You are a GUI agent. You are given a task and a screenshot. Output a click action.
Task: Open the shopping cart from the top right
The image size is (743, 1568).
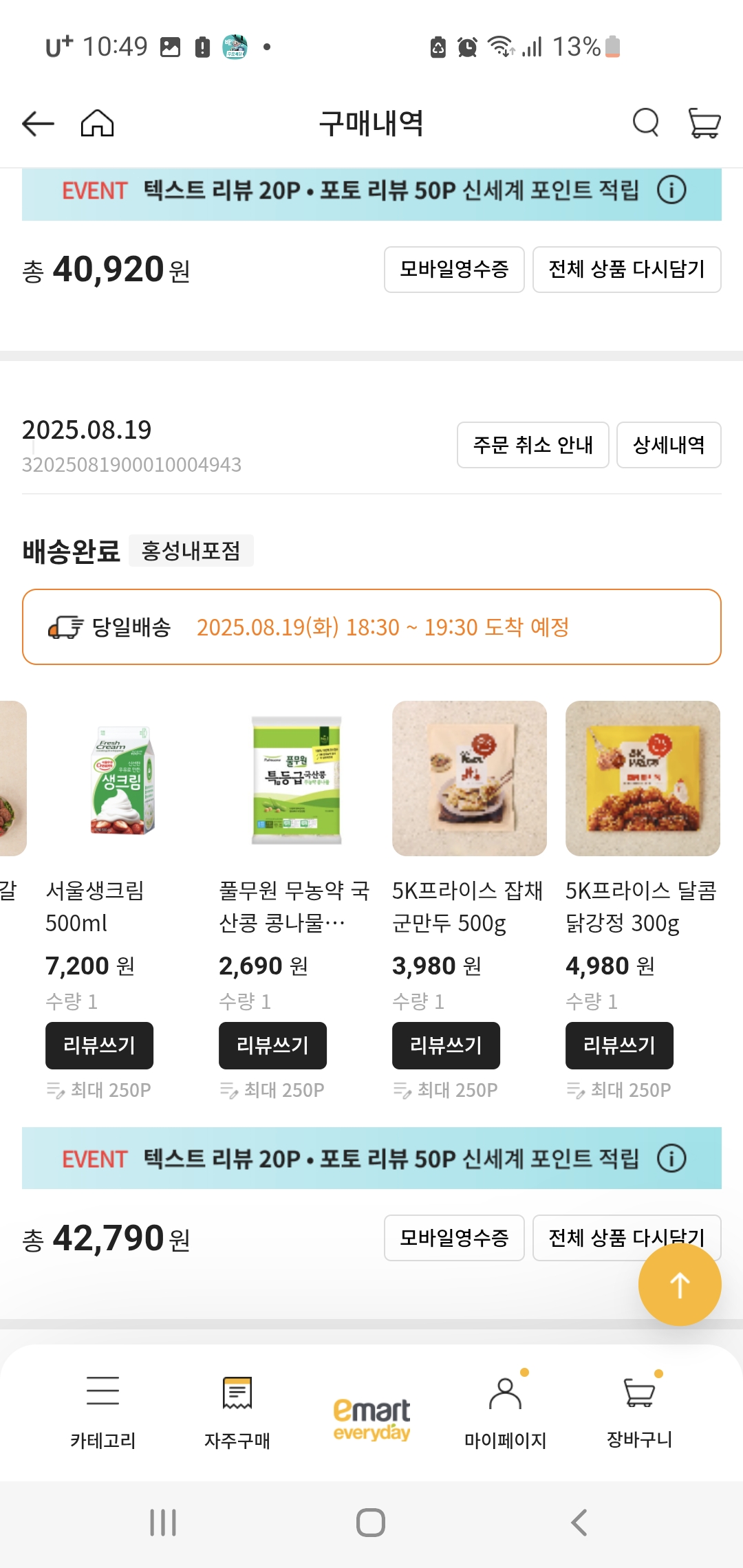pos(704,122)
